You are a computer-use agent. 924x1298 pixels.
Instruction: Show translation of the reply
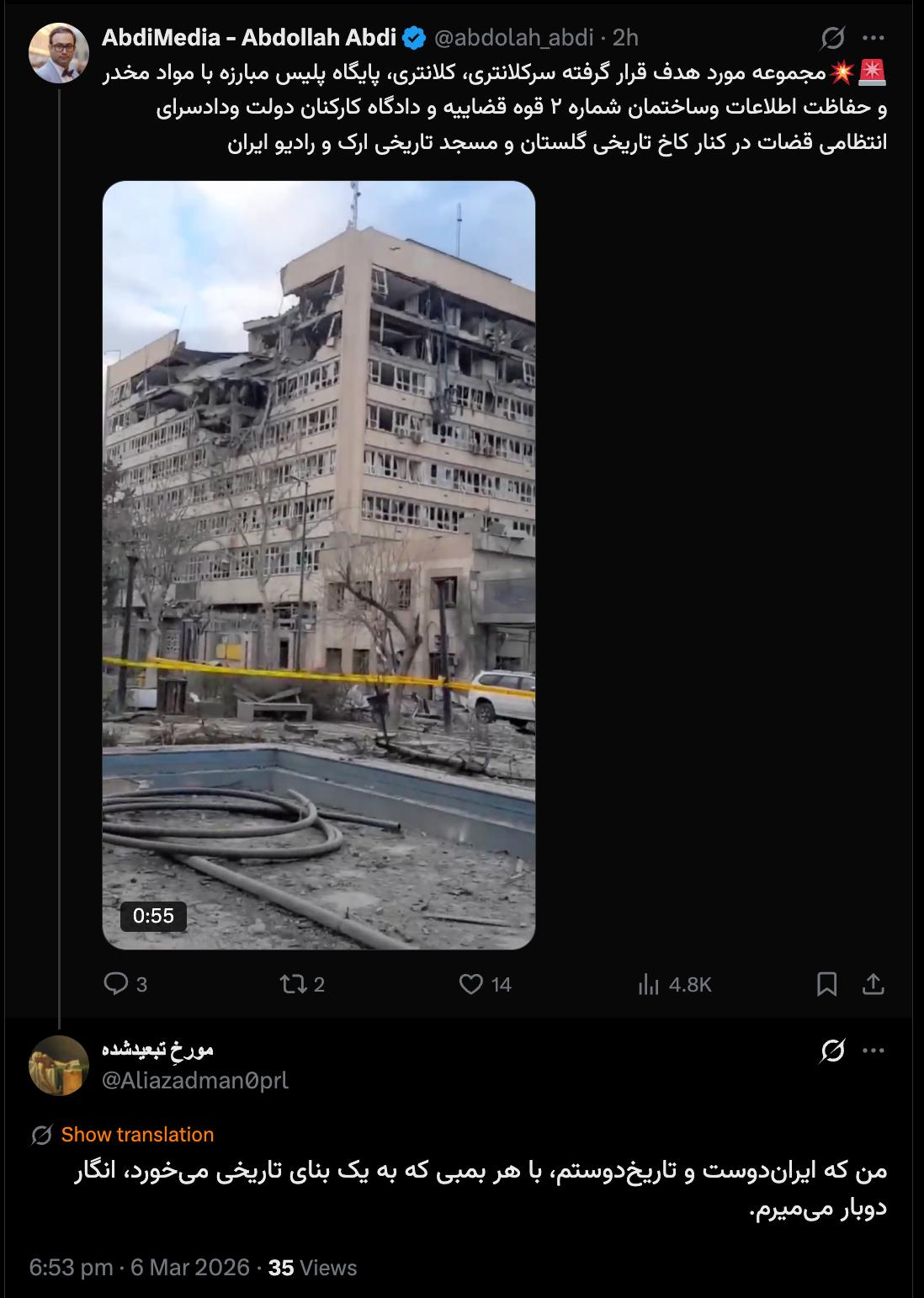136,1135
